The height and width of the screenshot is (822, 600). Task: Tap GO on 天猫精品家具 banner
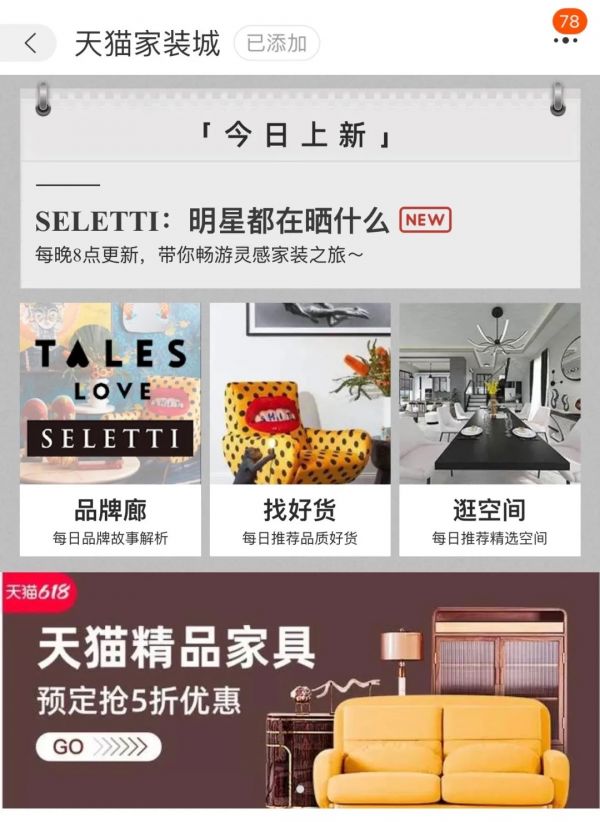98,747
